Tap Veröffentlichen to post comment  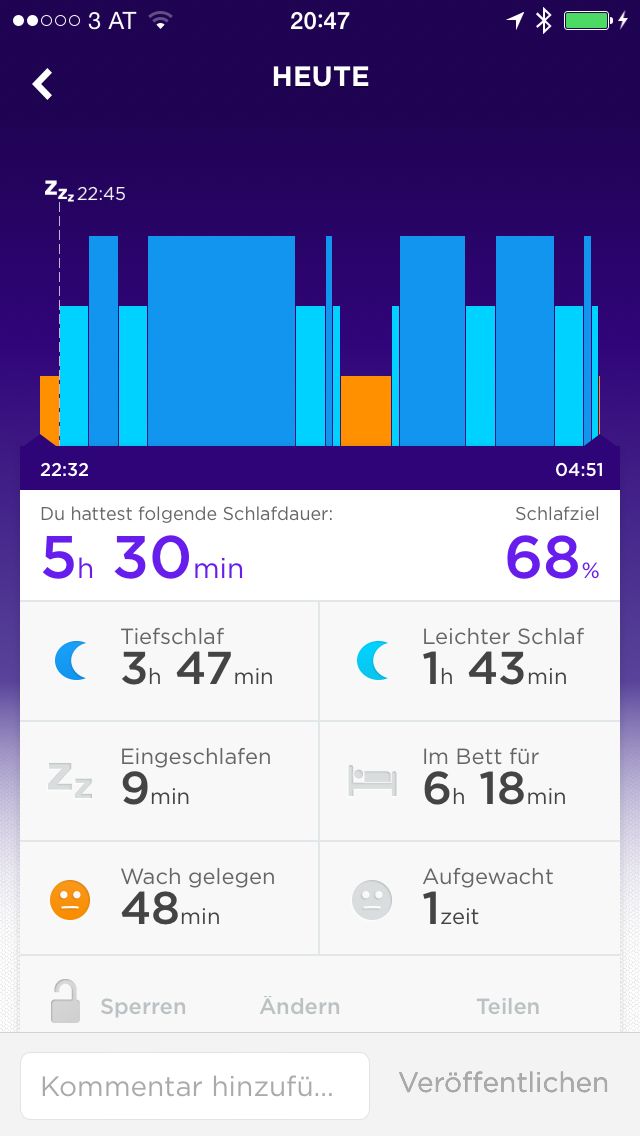tap(503, 1082)
